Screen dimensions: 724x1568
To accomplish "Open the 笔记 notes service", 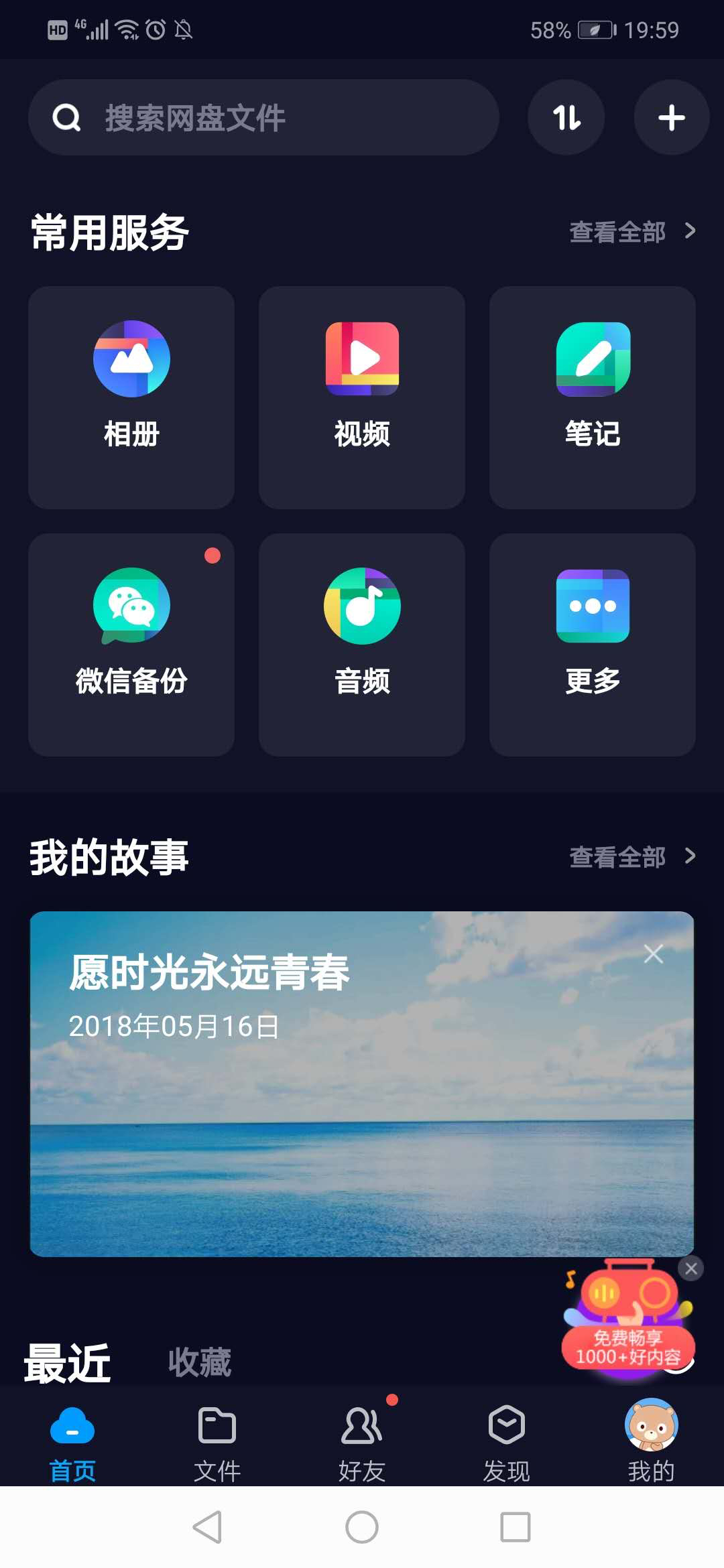I will coord(593,397).
